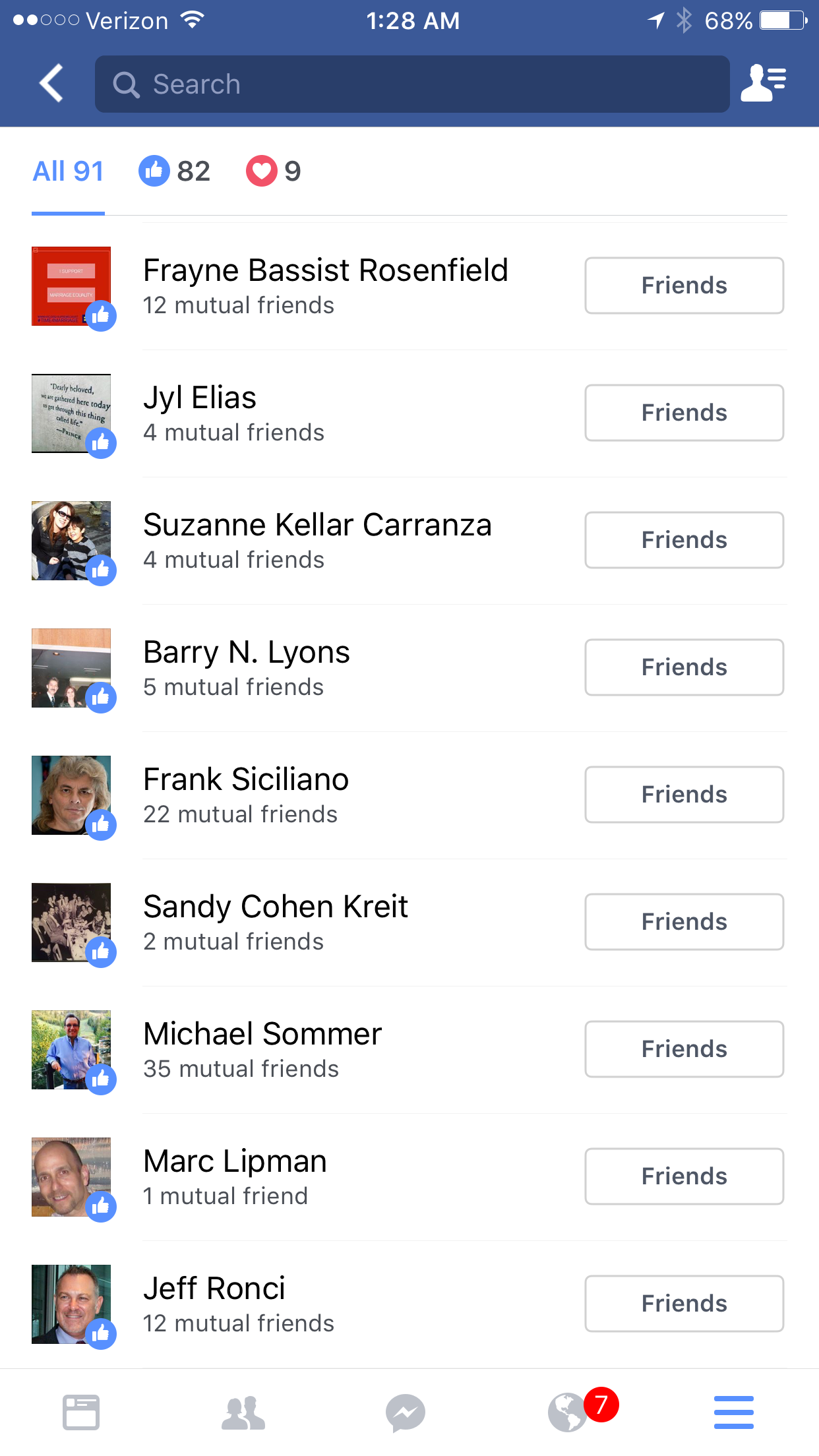
Task: Open Suzanne Kellar Carranza's profile
Action: [x=317, y=526]
